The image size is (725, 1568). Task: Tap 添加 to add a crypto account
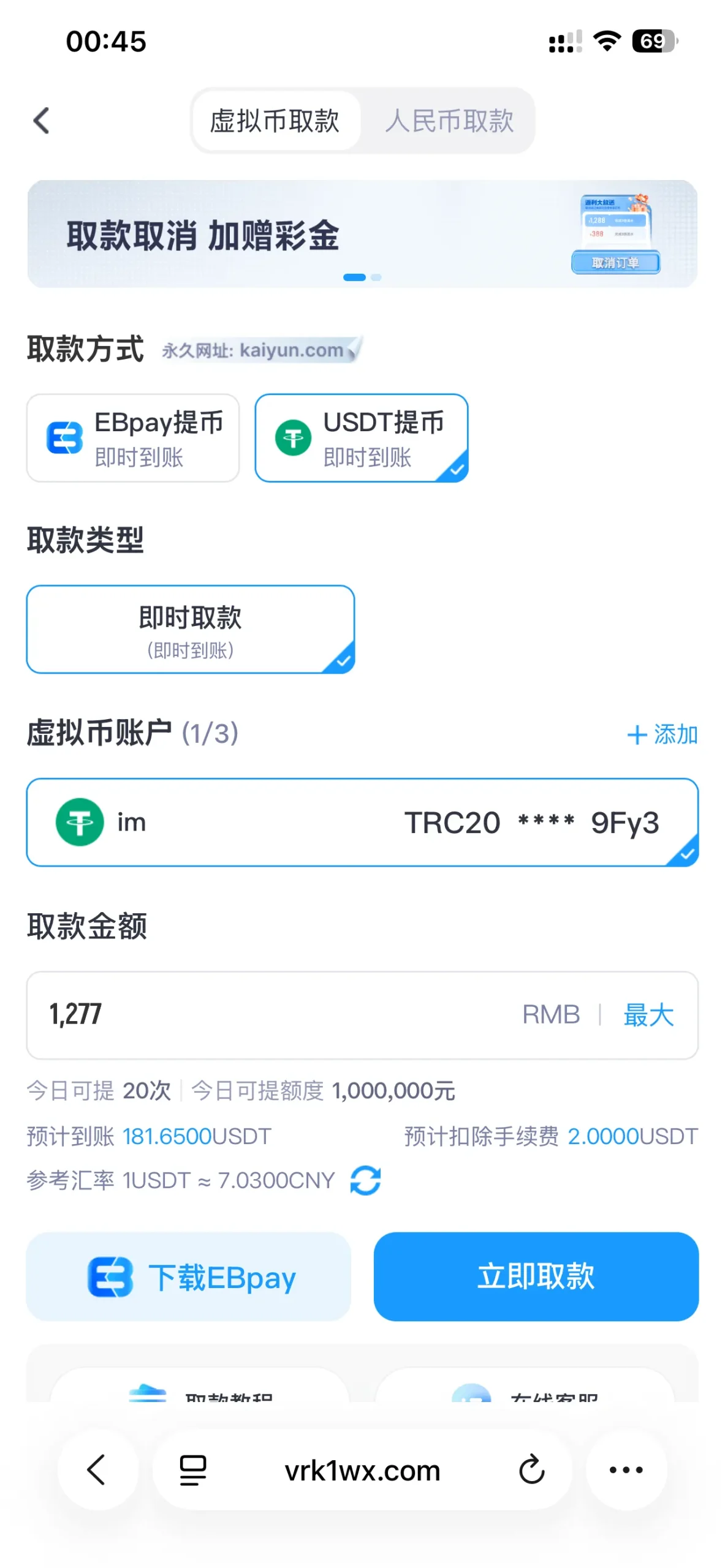662,734
